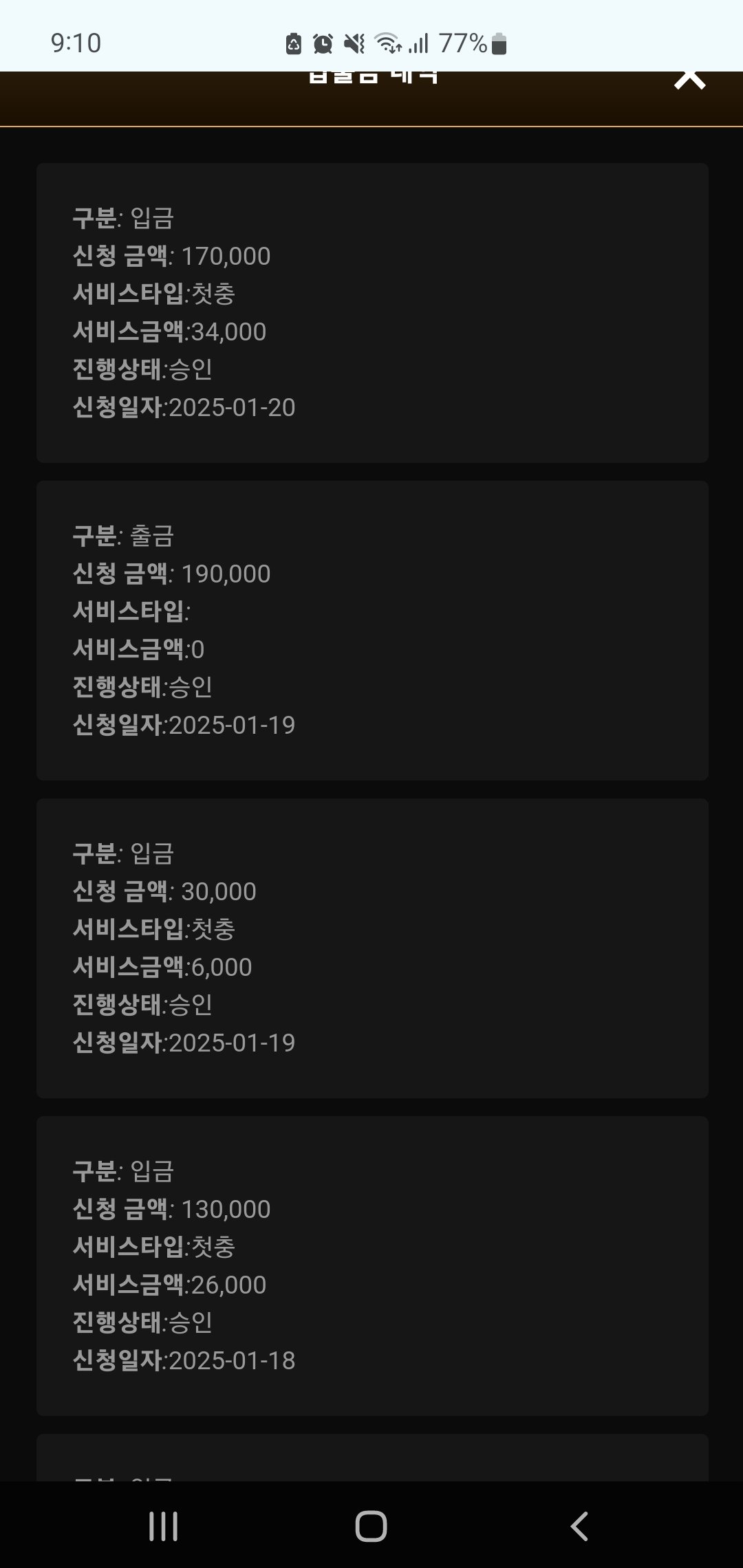The image size is (743, 1568).
Task: Open the recent apps view
Action: click(164, 1526)
